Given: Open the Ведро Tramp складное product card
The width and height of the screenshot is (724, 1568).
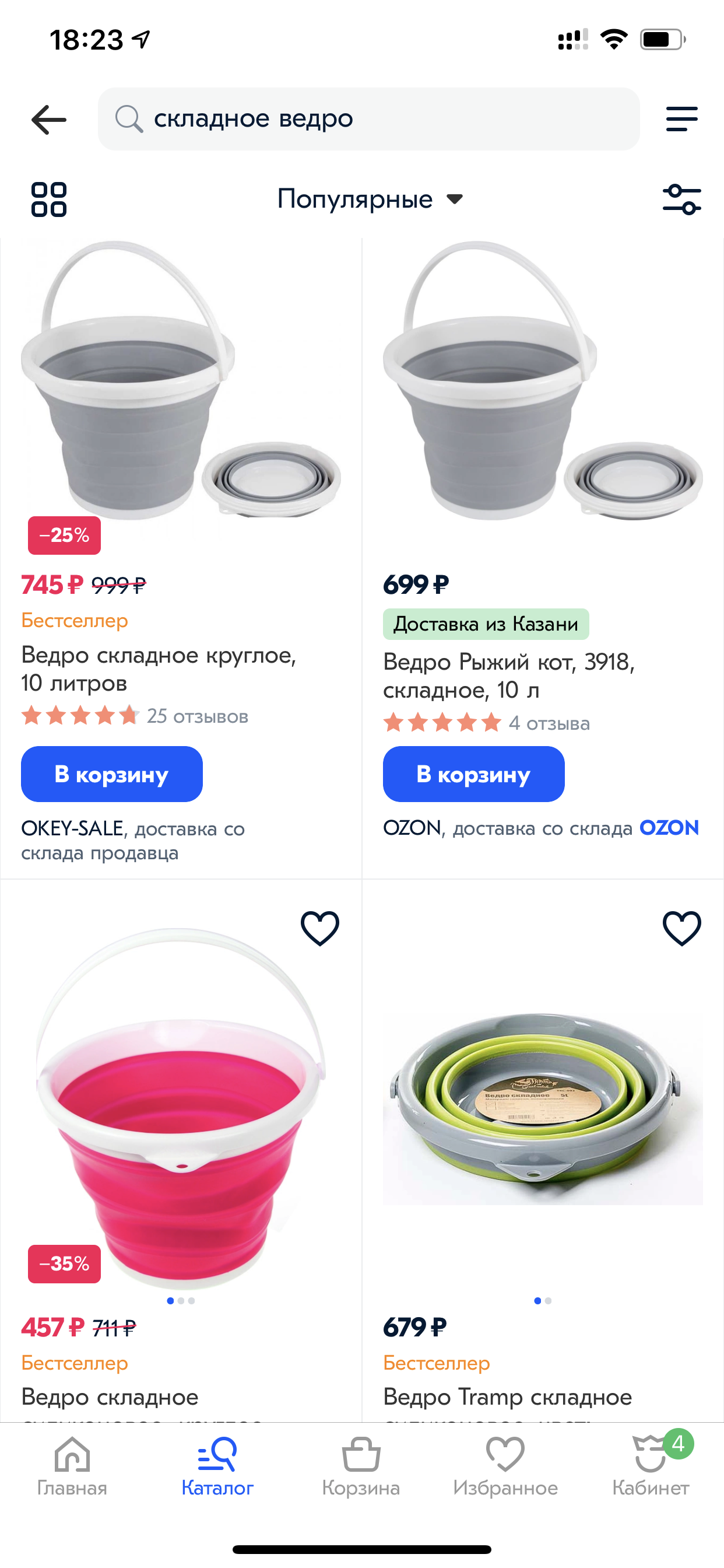Looking at the screenshot, I should coord(542,1108).
